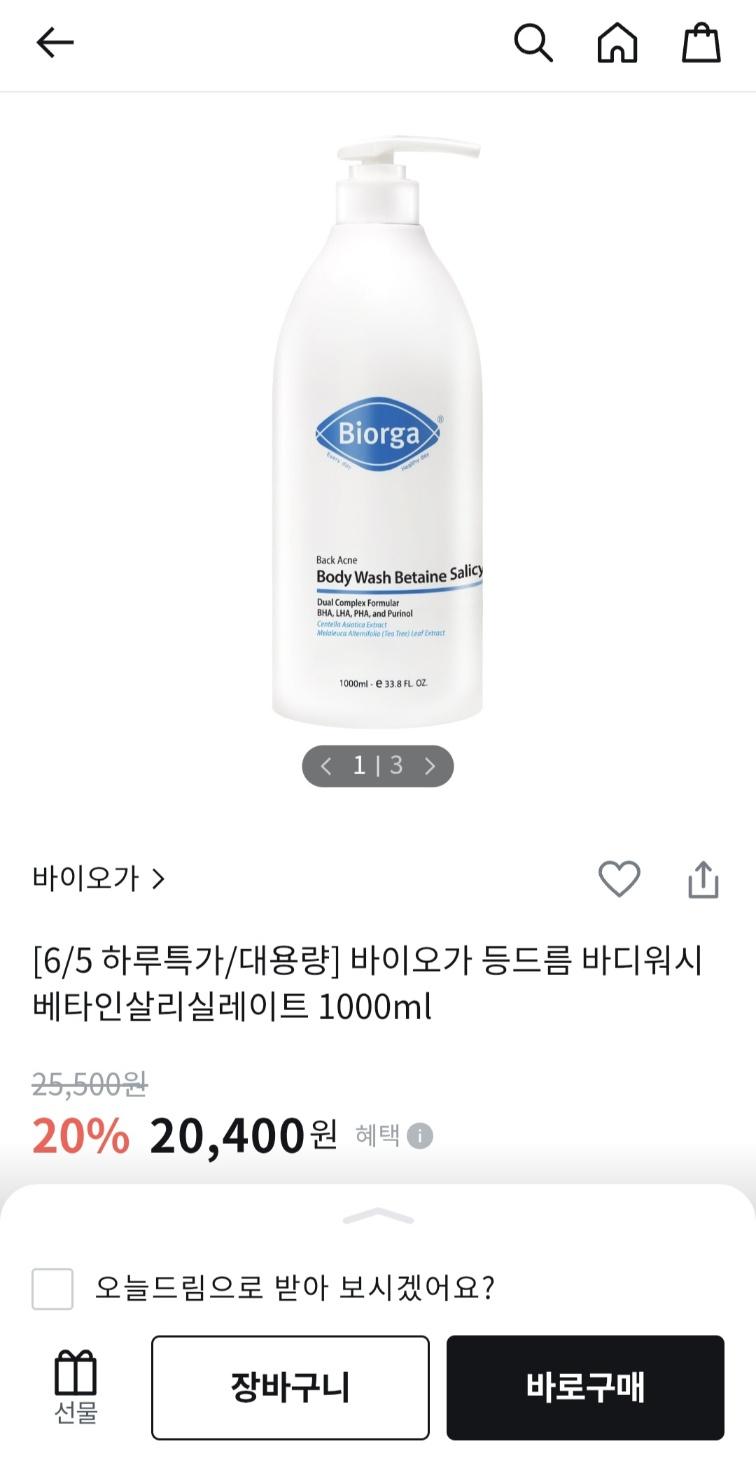Go back using the arrow
The image size is (756, 1464).
click(55, 42)
